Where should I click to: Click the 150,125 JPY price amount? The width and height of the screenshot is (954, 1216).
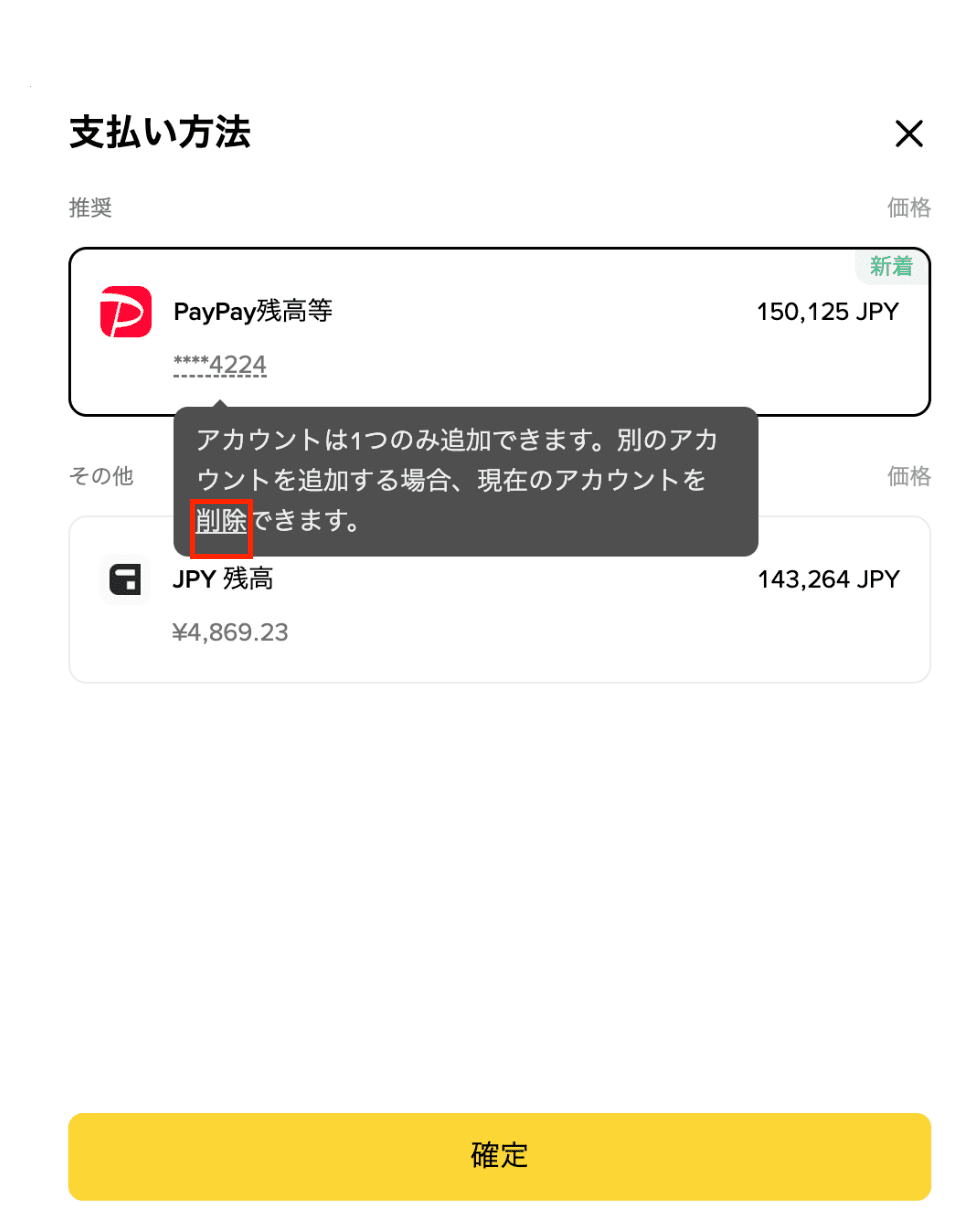click(825, 311)
